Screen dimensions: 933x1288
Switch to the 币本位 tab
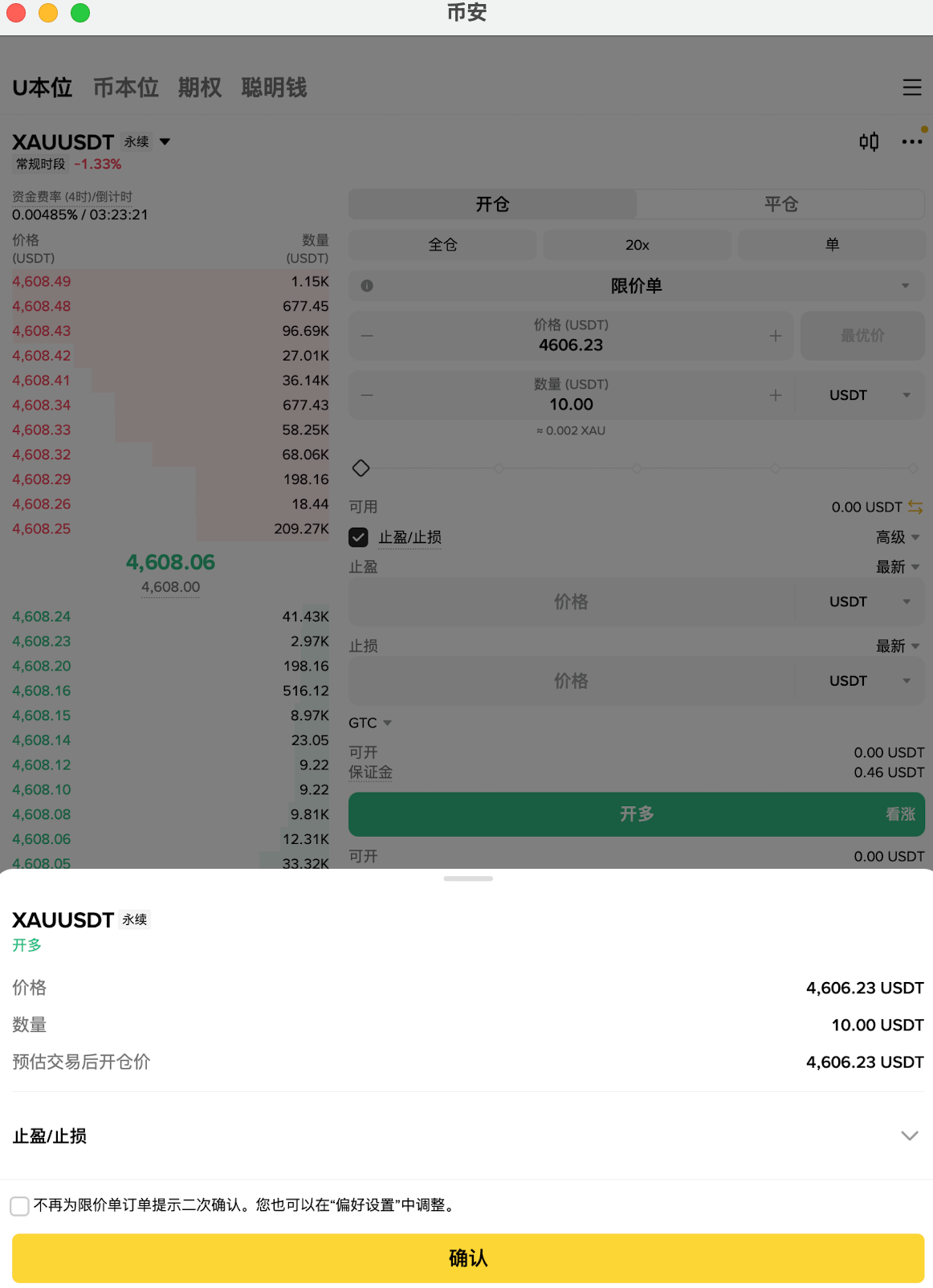tap(126, 88)
